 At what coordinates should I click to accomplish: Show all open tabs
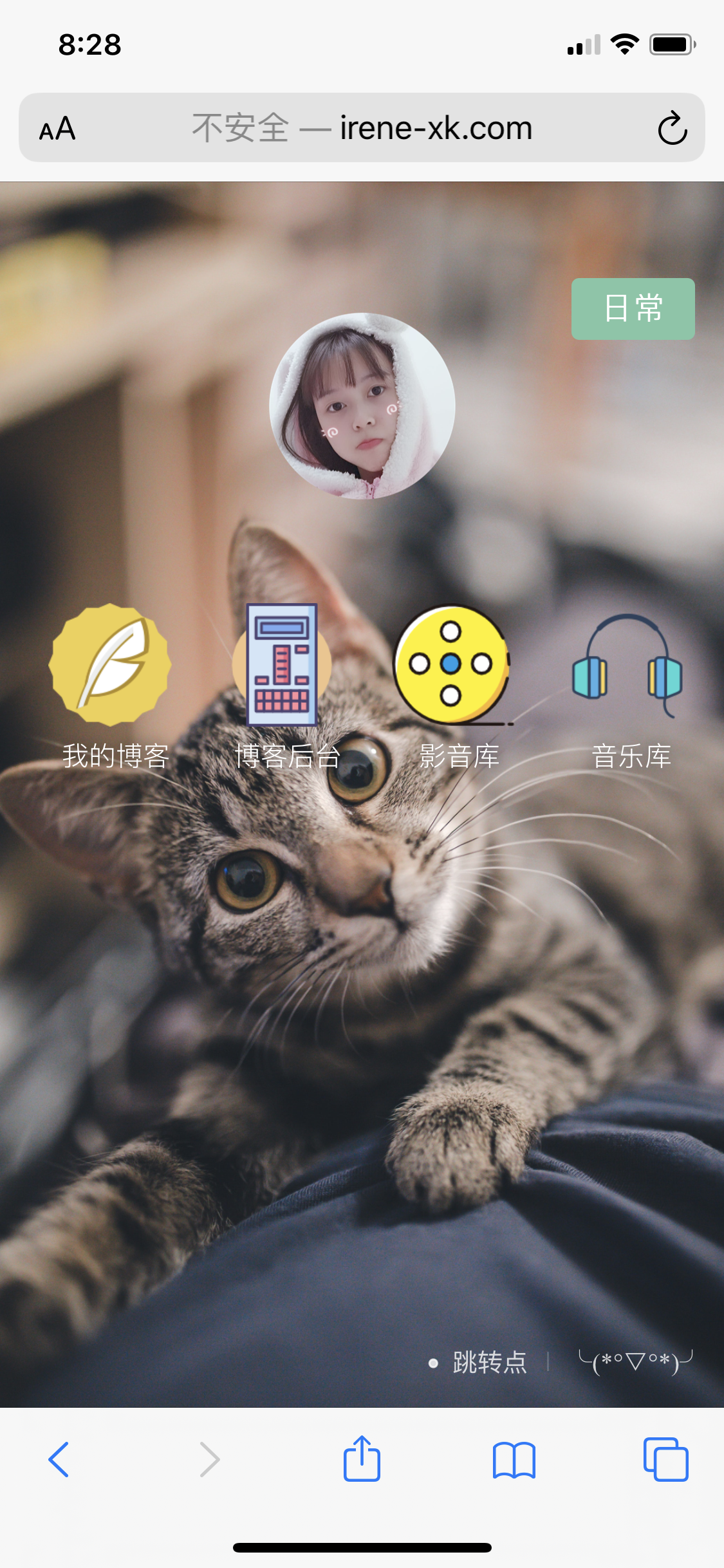pyautogui.click(x=665, y=1459)
